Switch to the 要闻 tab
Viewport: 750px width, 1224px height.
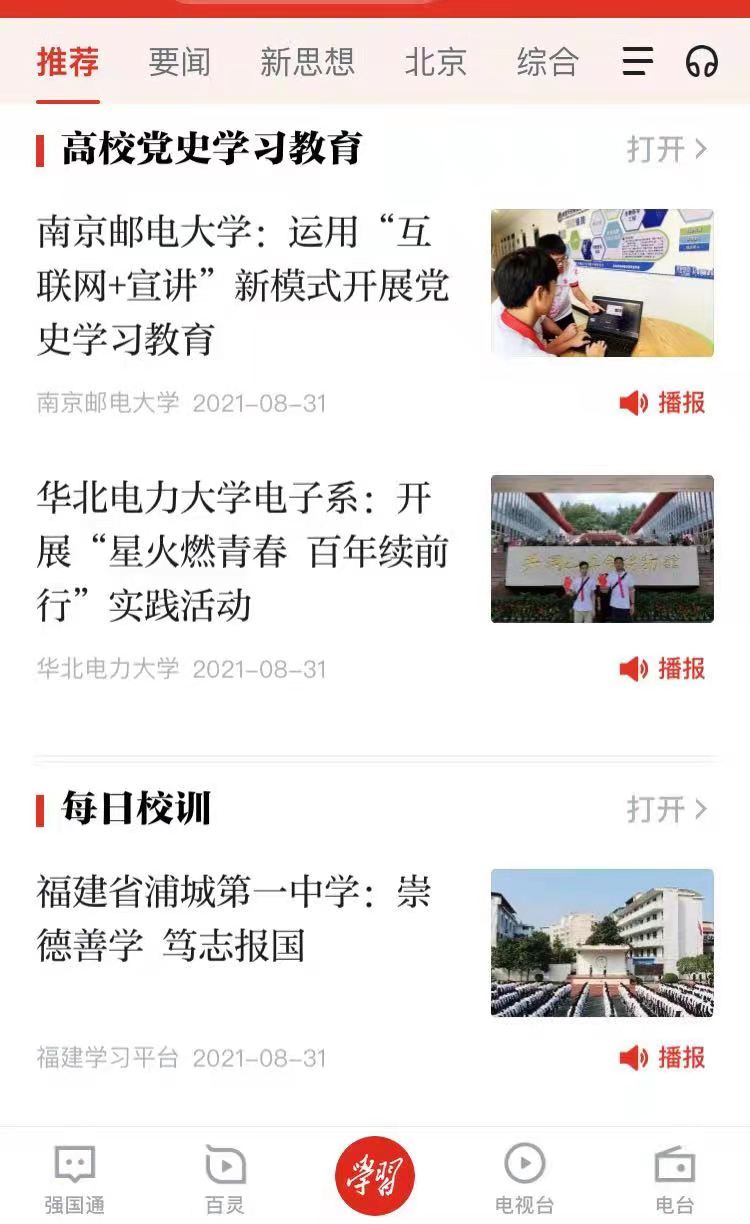click(x=180, y=62)
